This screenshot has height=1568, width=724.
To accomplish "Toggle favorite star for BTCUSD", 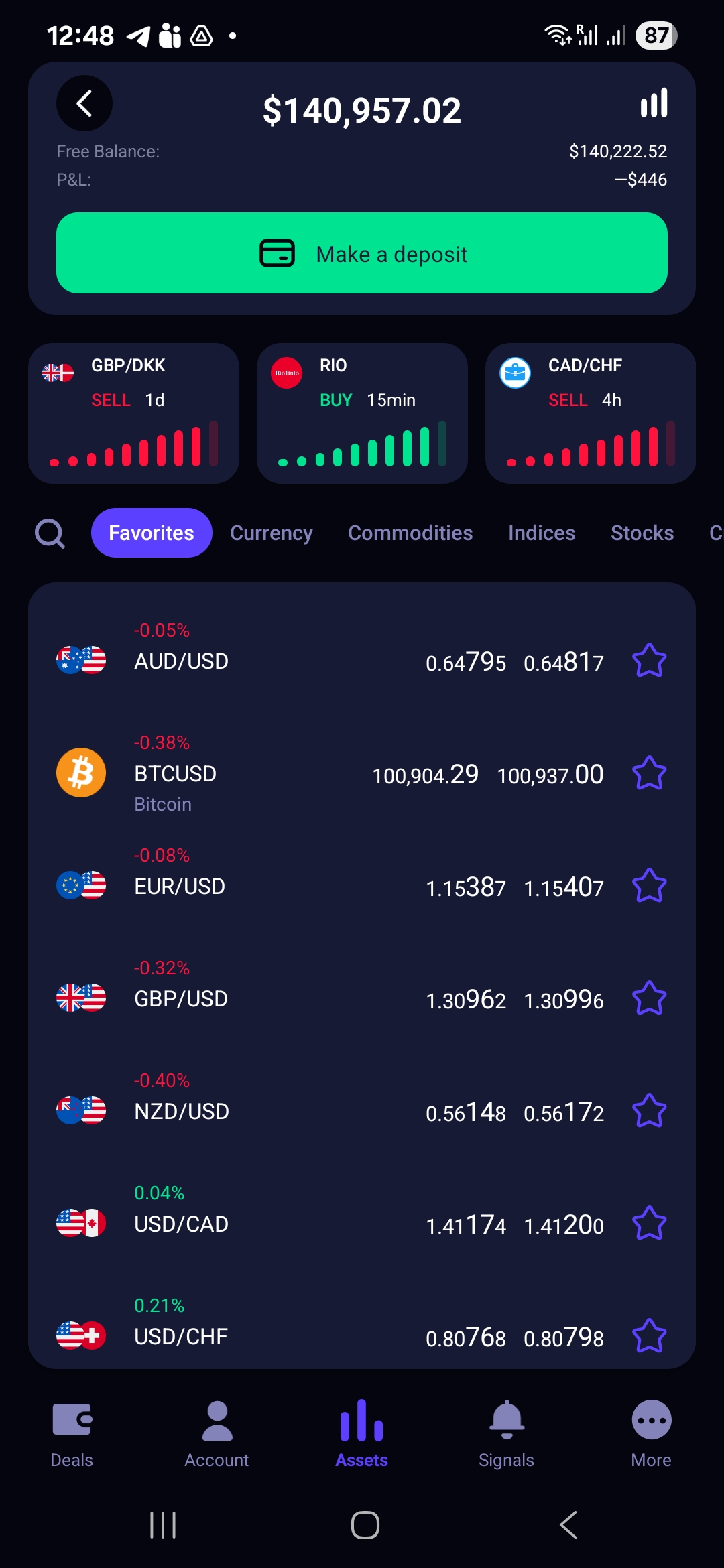I will click(649, 773).
